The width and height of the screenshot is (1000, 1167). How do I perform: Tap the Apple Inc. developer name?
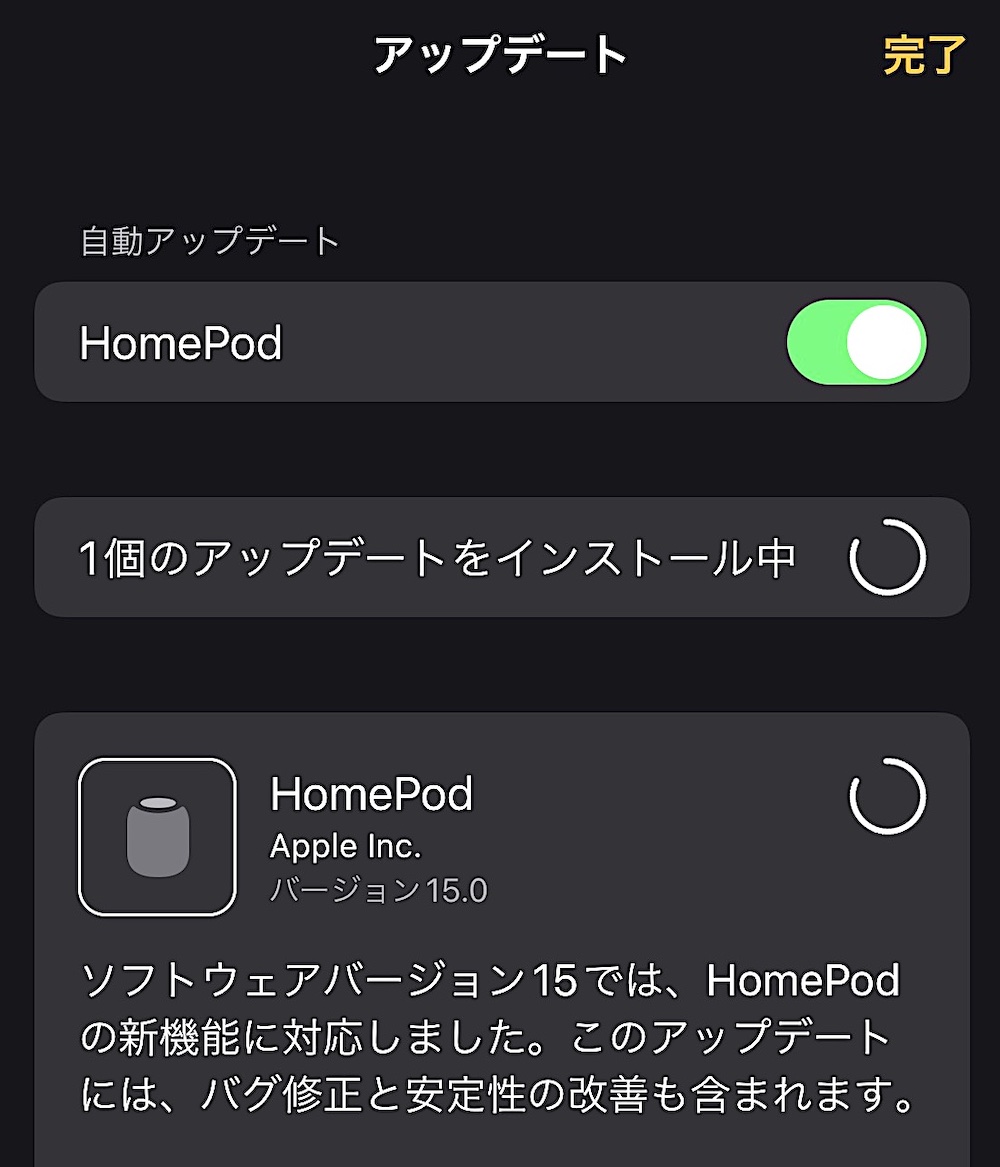point(344,846)
